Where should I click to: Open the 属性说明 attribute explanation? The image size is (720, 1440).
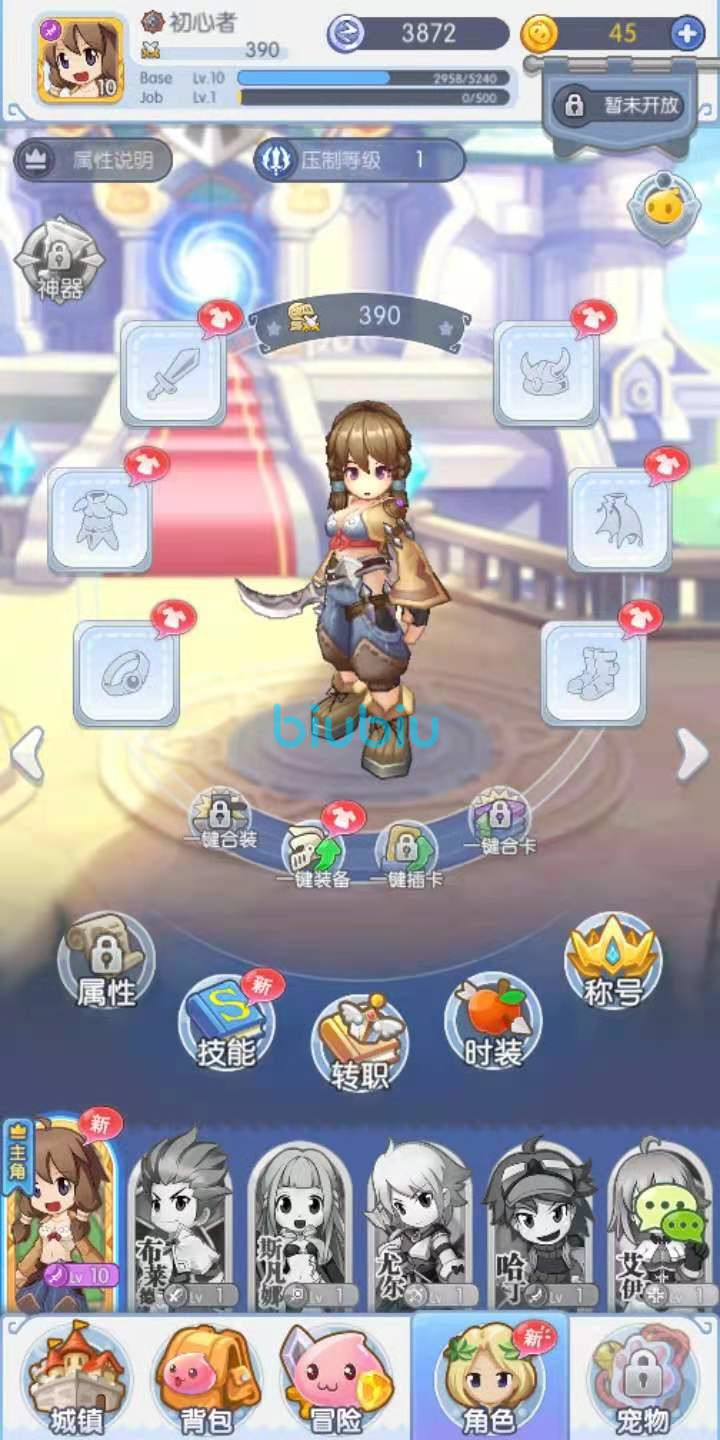point(92,160)
